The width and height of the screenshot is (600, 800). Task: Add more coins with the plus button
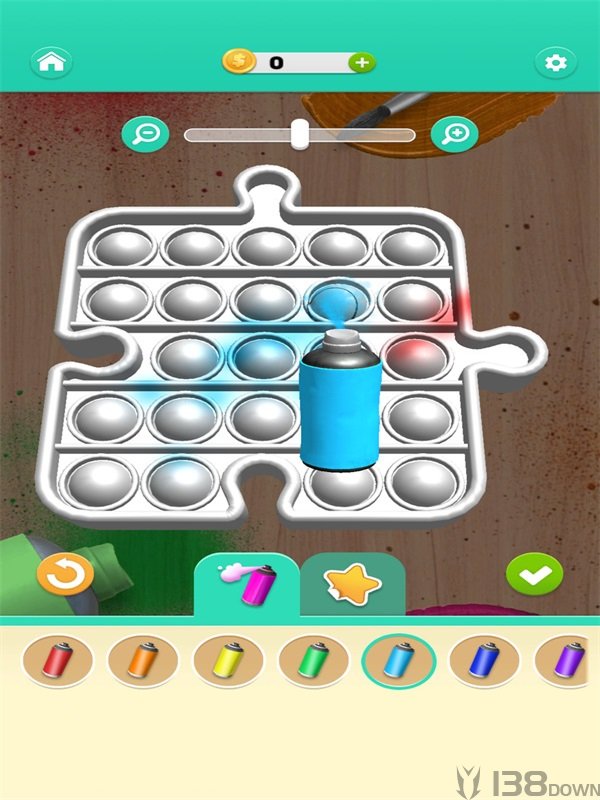click(362, 62)
